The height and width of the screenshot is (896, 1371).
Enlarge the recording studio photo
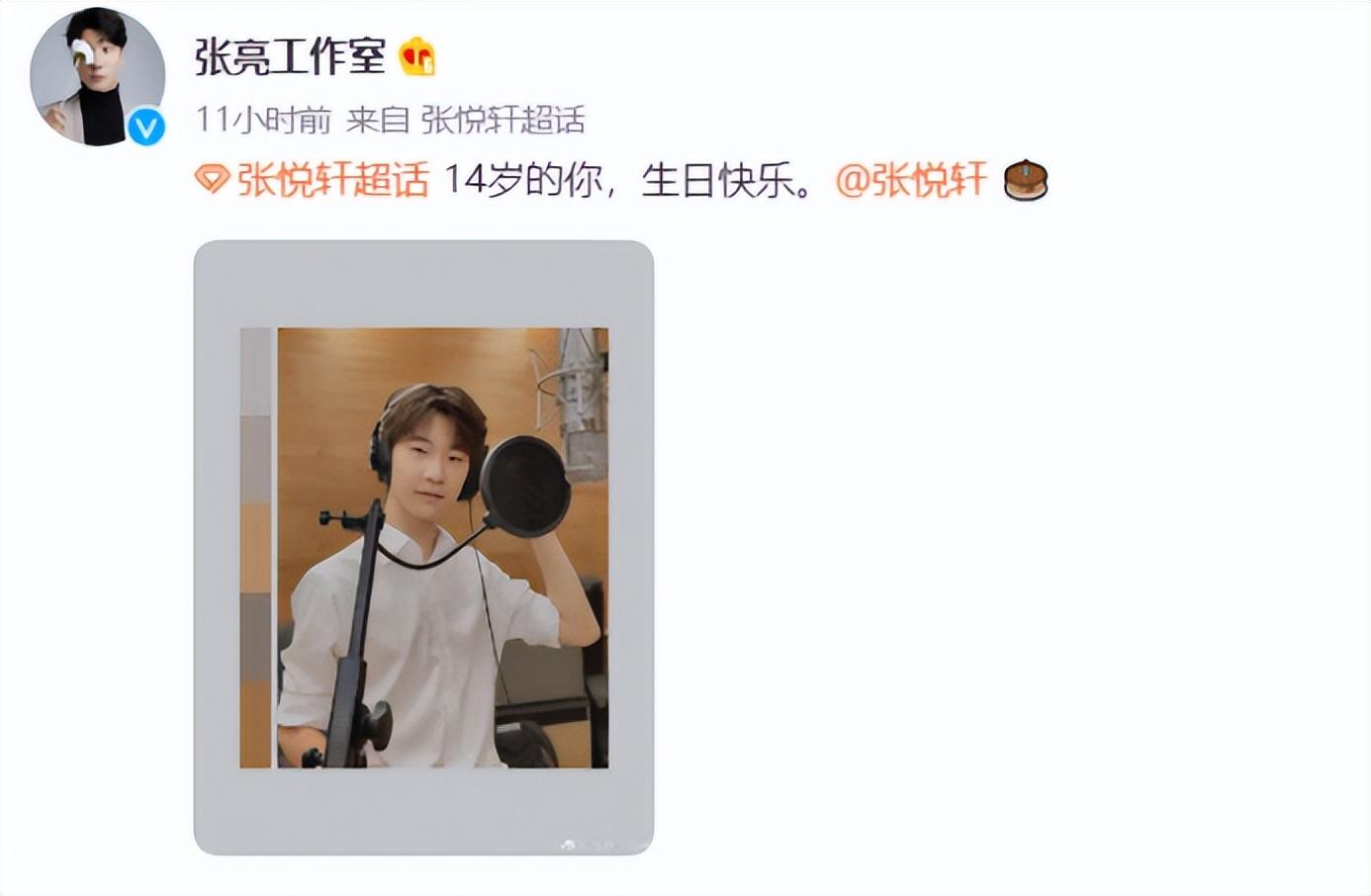pos(423,547)
